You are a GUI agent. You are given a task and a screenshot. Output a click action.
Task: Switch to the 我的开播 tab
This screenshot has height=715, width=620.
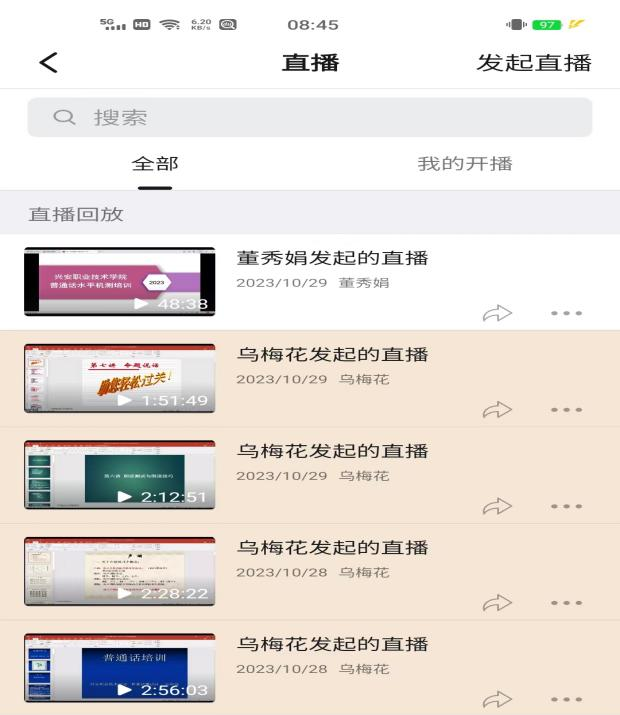click(x=464, y=164)
